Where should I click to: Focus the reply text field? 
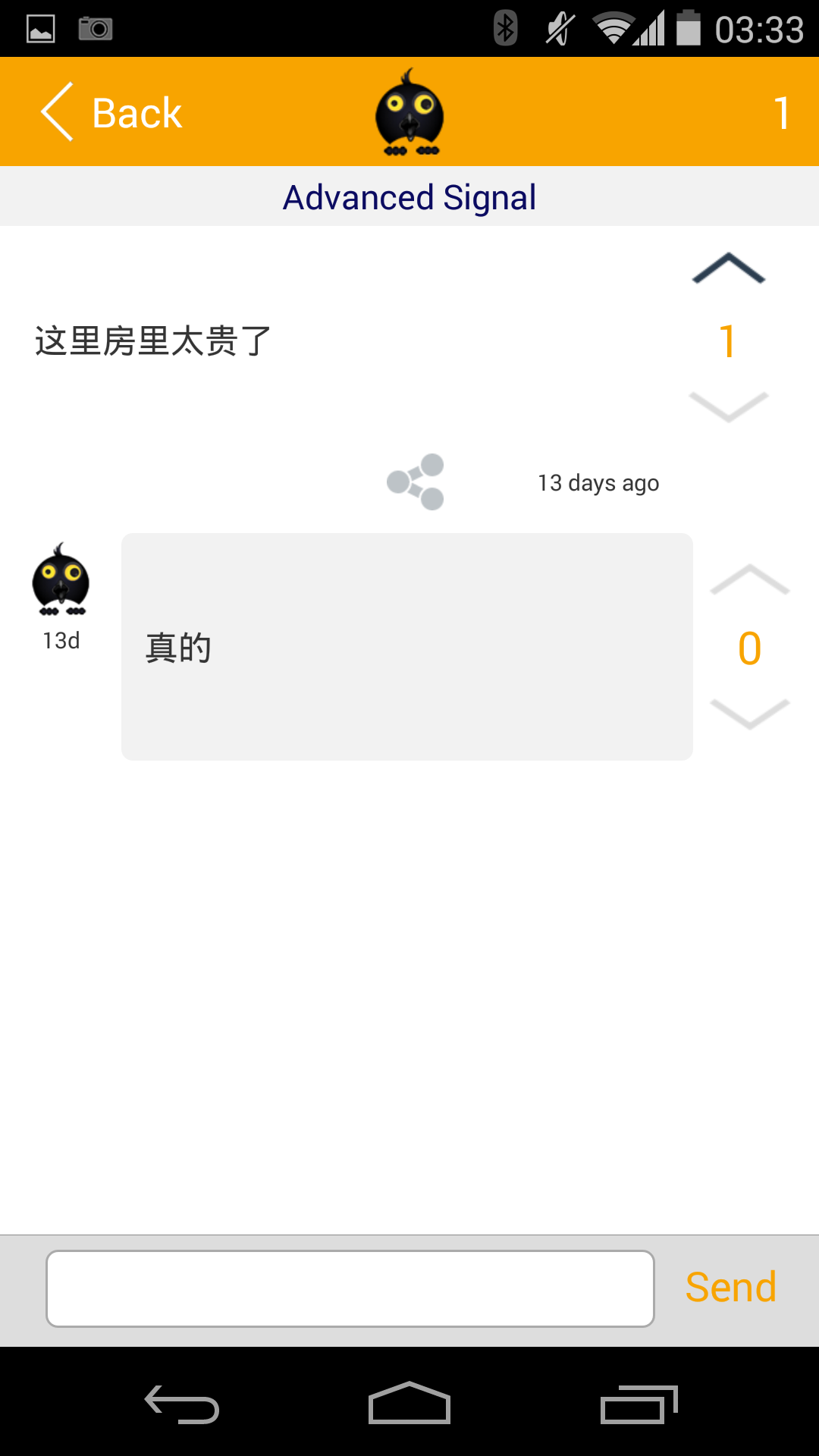(x=350, y=1288)
